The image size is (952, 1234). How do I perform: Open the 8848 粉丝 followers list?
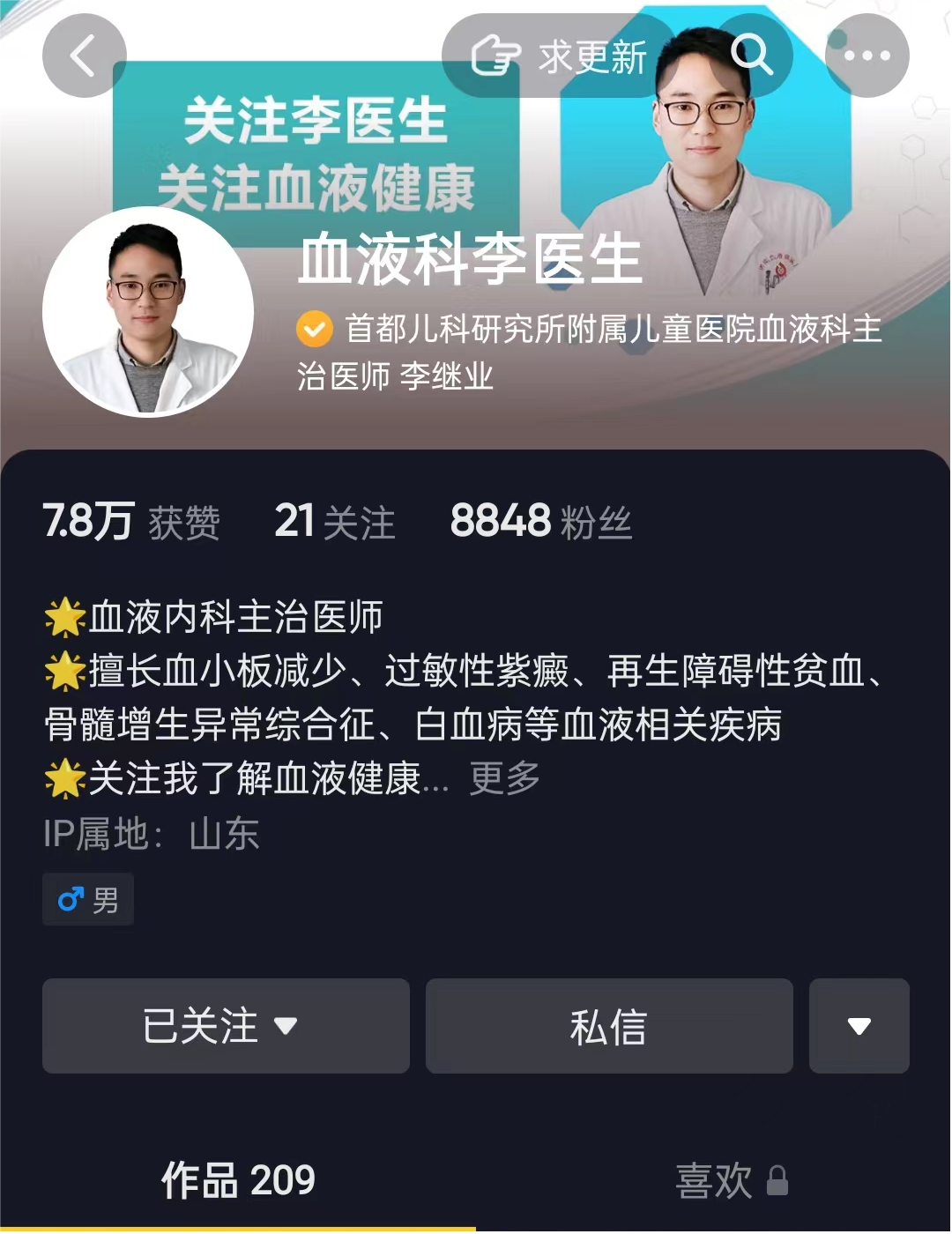point(540,522)
